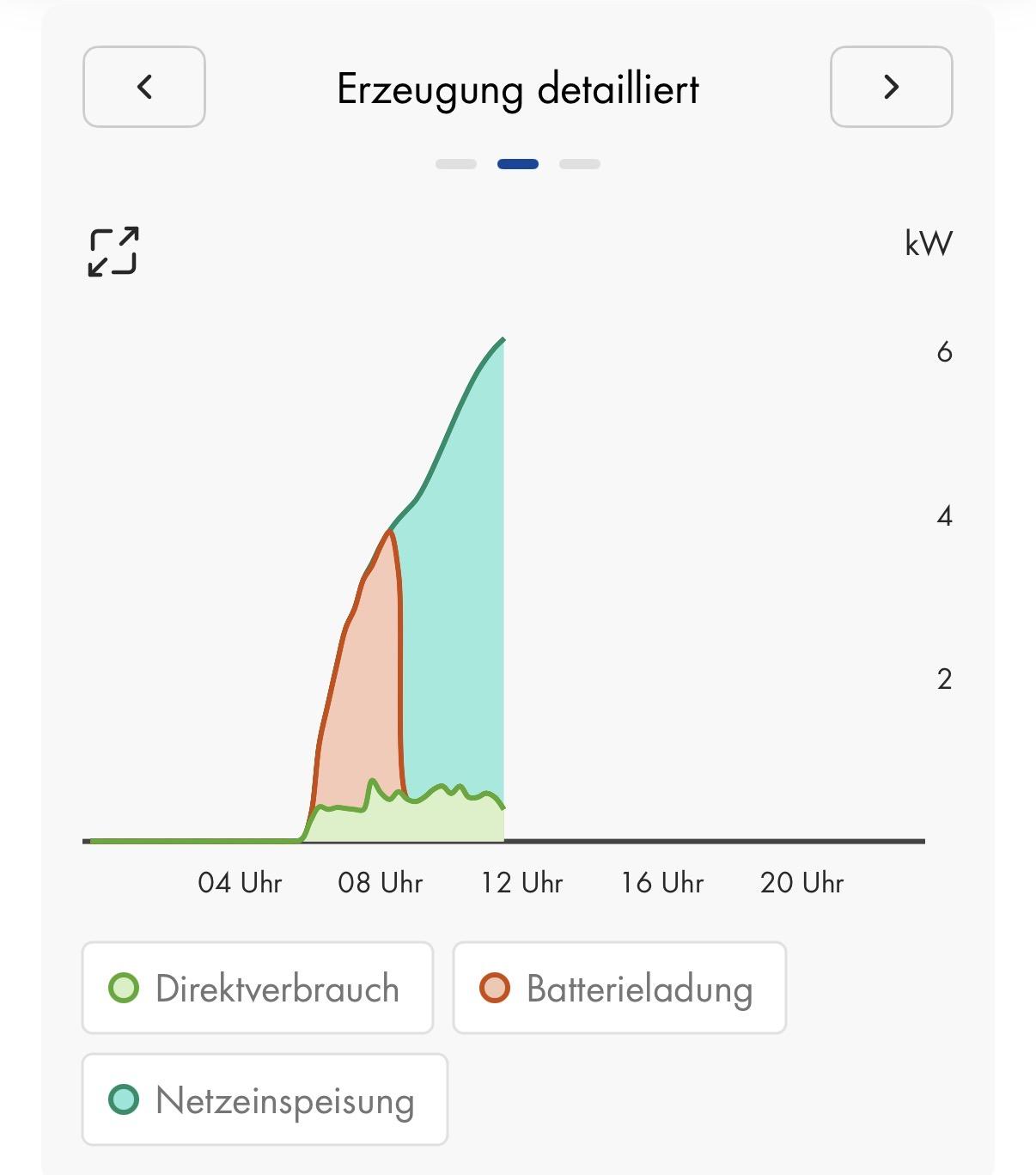Select the Batterieladung orange legend dot
Image resolution: width=1036 pixels, height=1175 pixels.
pyautogui.click(x=497, y=989)
